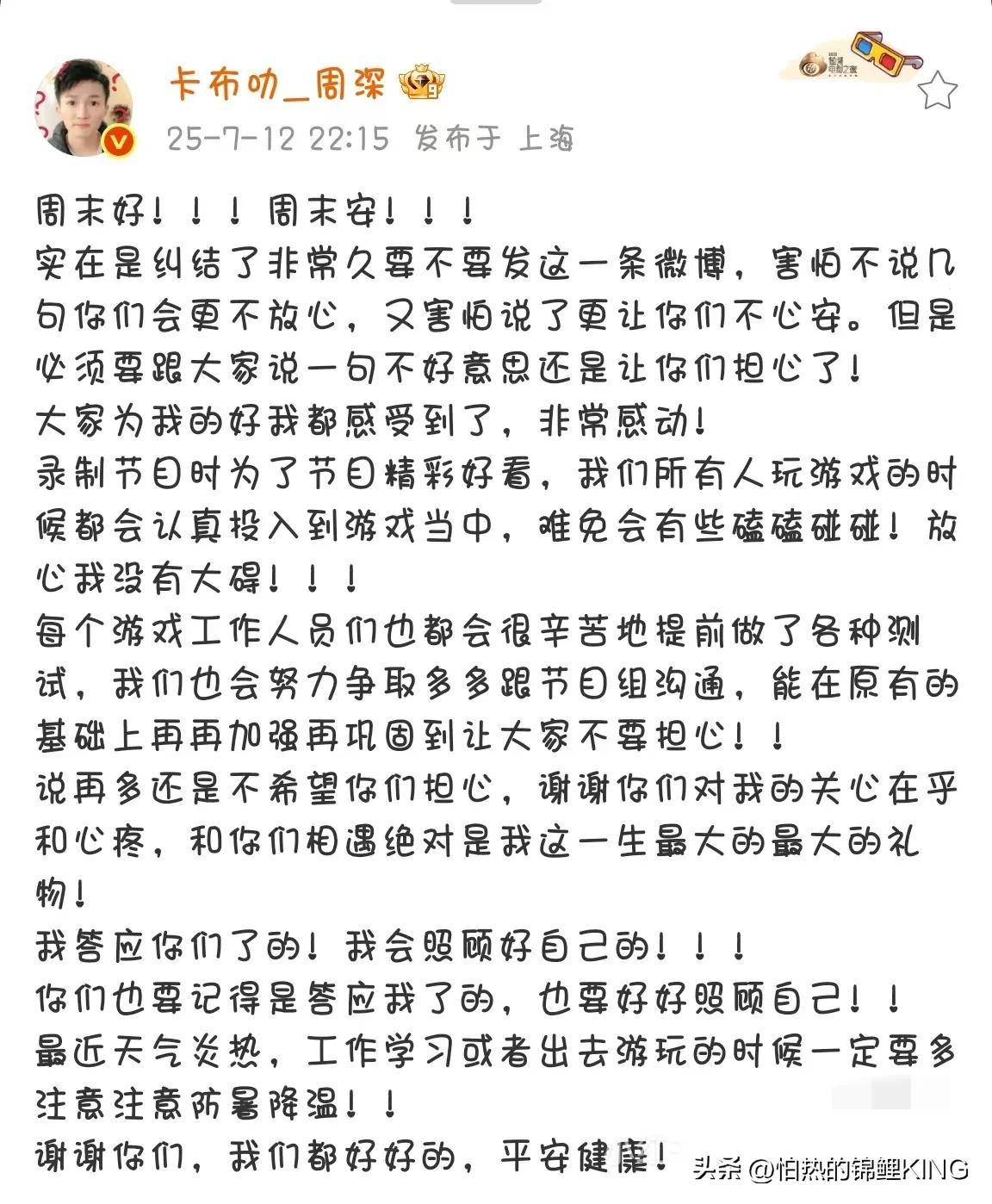The image size is (992, 1204).
Task: Tap the username 卡布叻_周深
Action: [x=276, y=84]
